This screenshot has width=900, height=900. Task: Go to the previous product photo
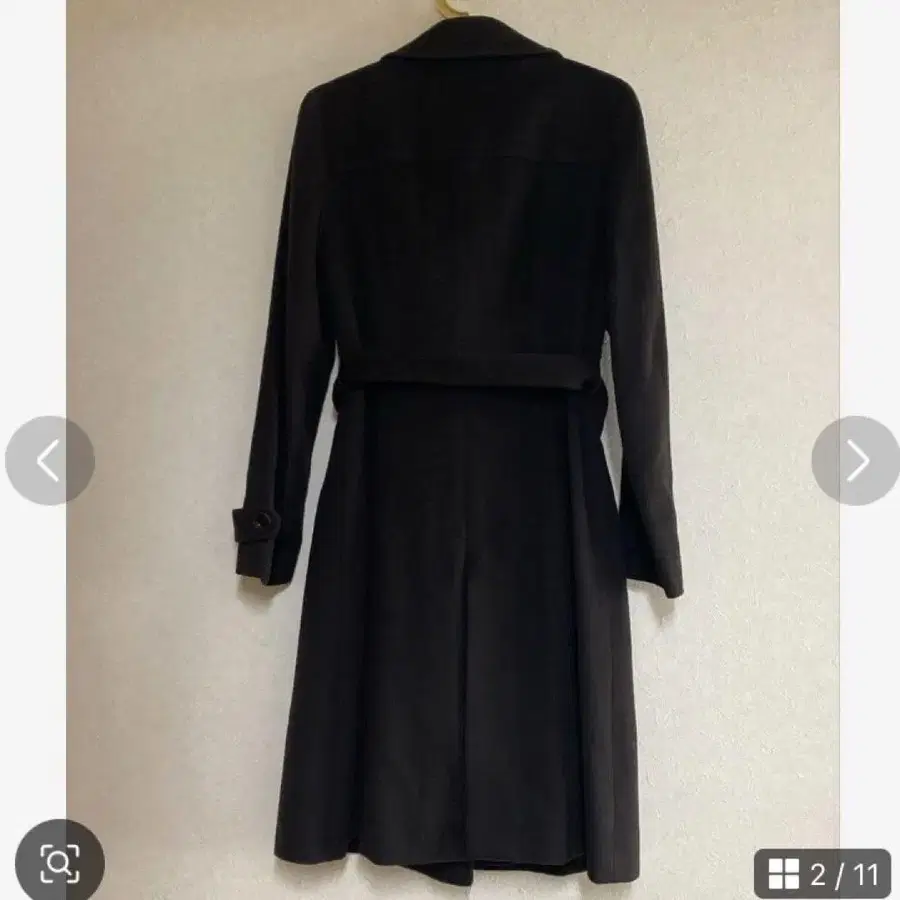[x=50, y=460]
